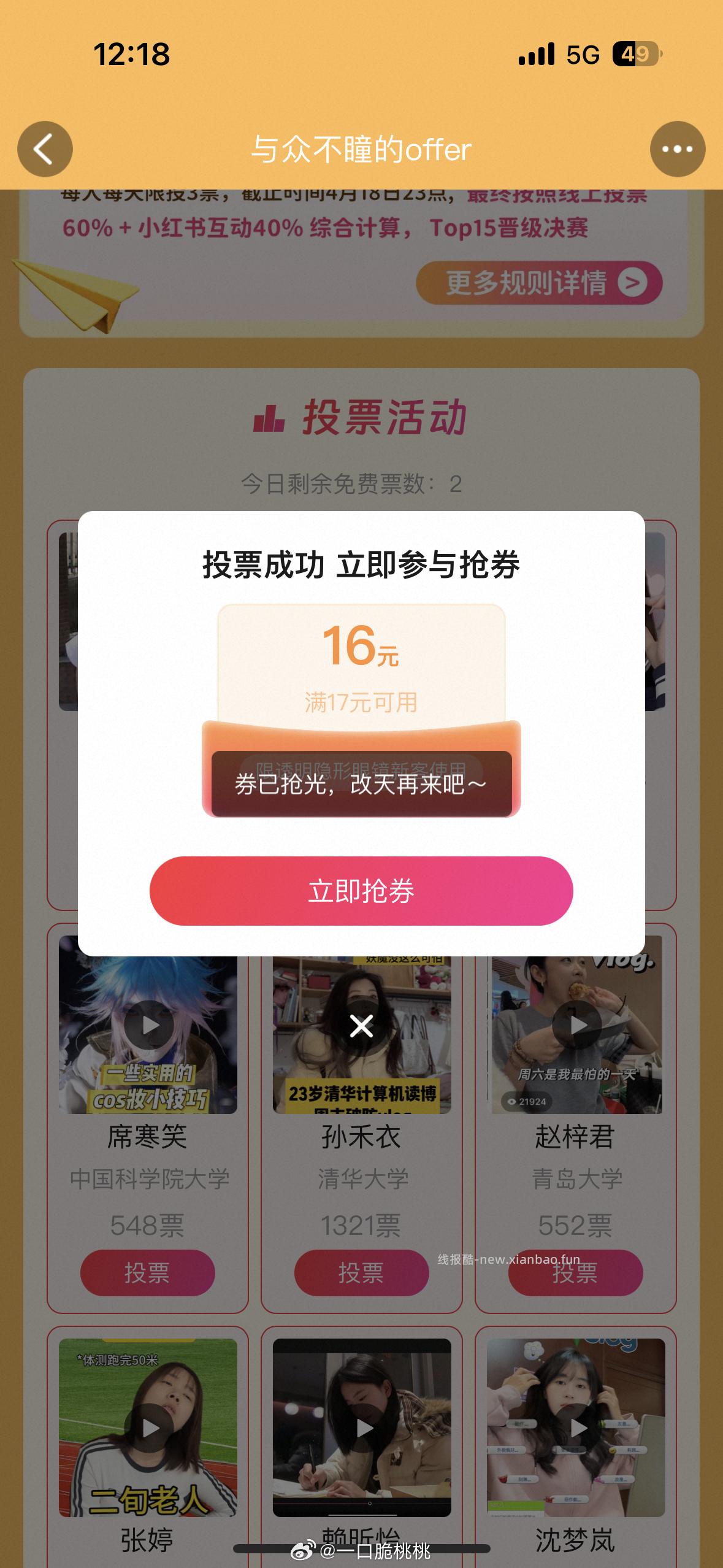Tap the 券已抢光 notice banner

coord(362,782)
